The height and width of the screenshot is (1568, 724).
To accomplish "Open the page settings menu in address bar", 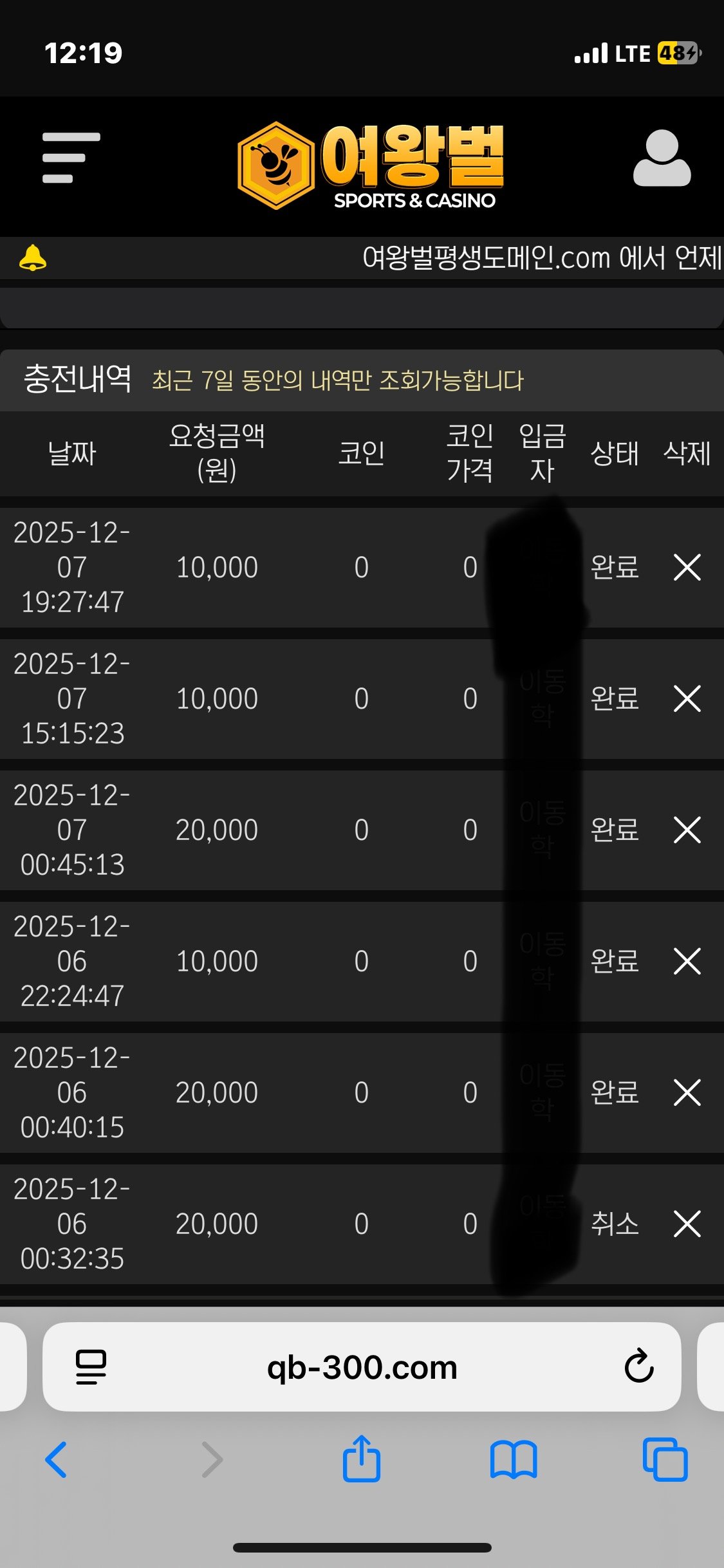I will pyautogui.click(x=91, y=1367).
